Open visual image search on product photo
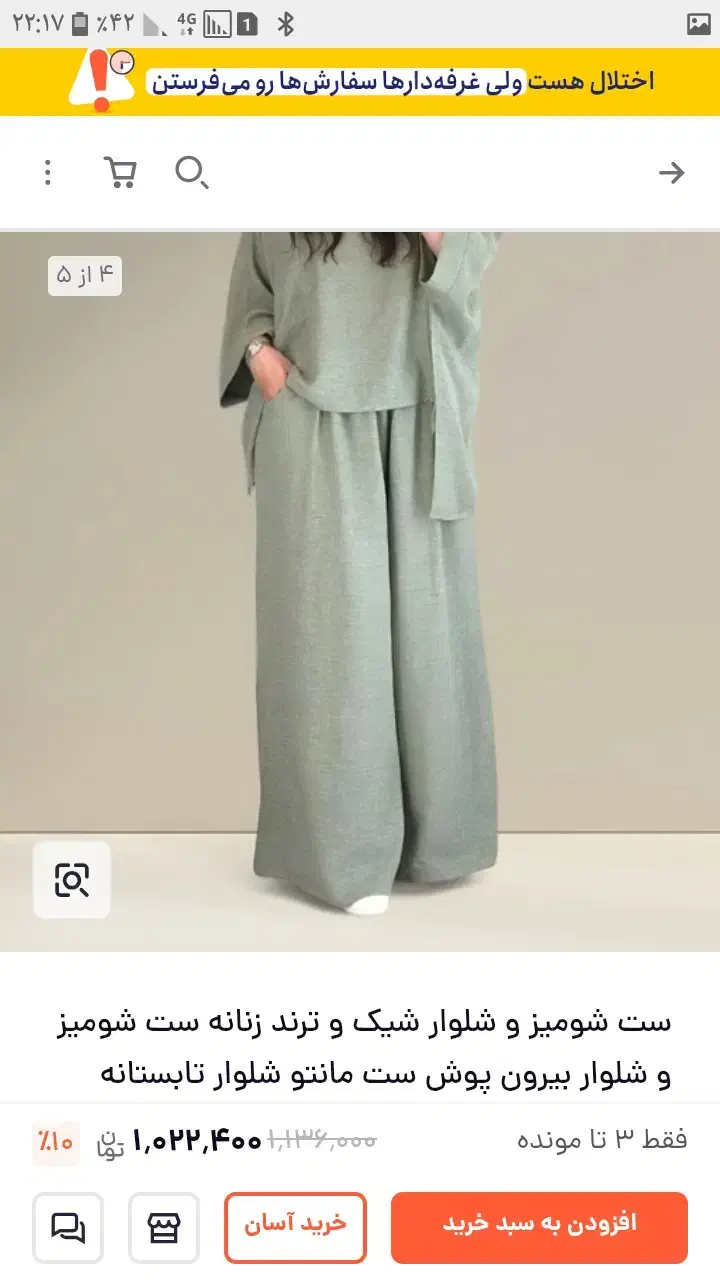 72,880
